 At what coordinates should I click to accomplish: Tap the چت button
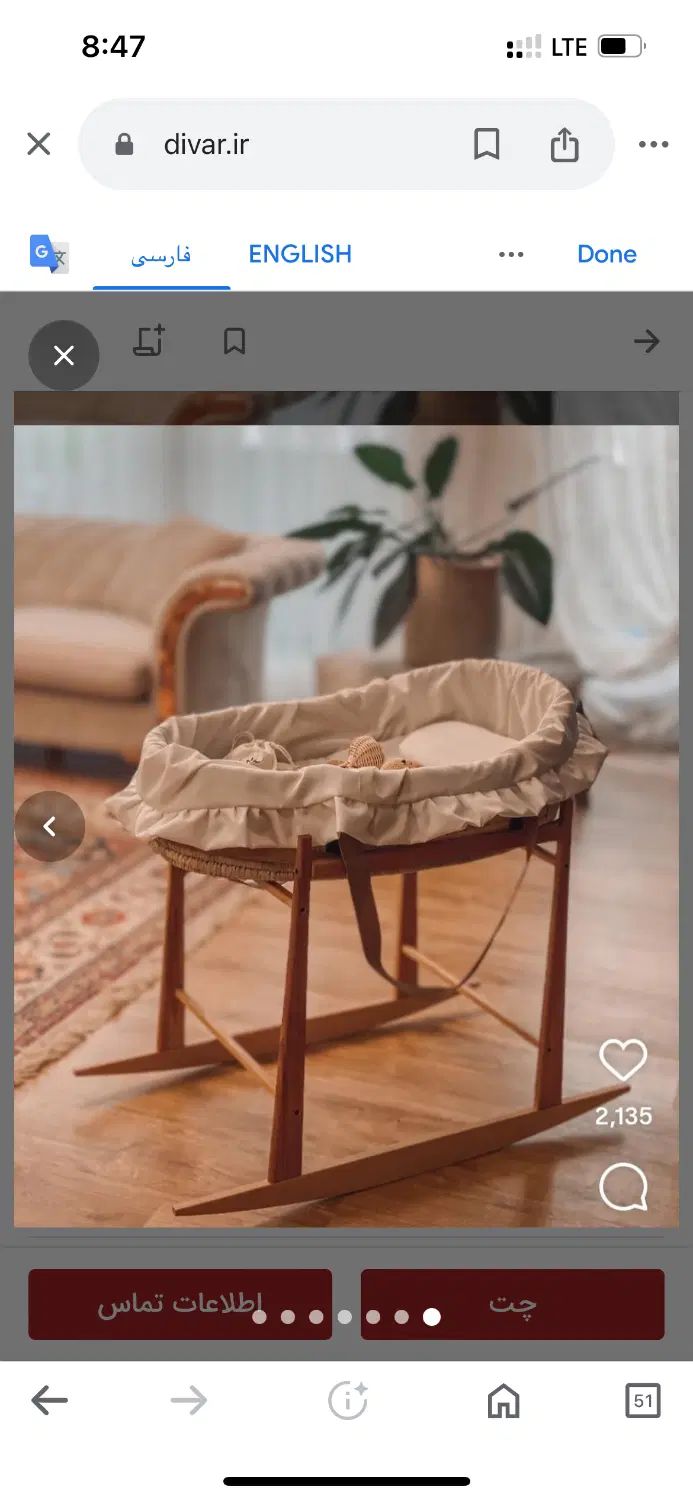click(x=512, y=1304)
